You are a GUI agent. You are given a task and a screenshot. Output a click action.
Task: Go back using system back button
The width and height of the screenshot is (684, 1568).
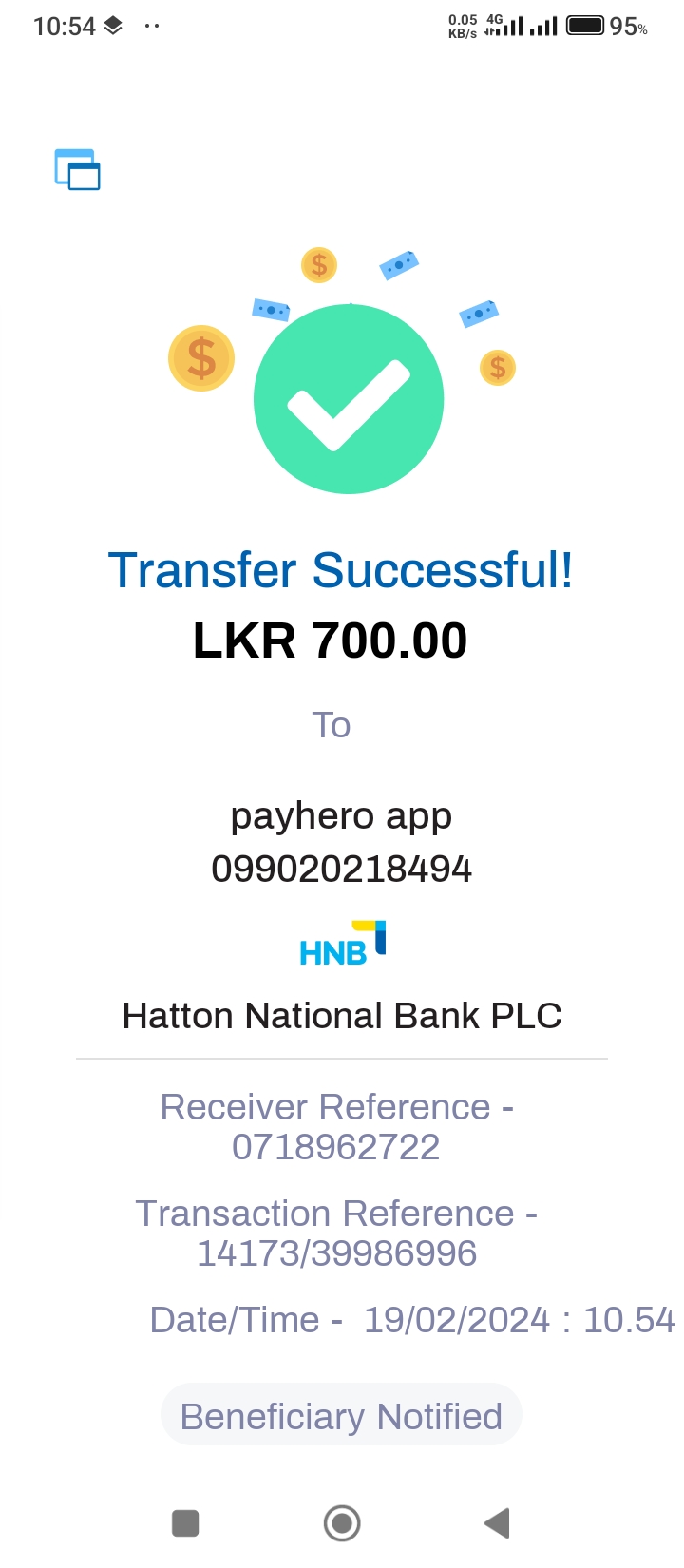click(x=497, y=1523)
